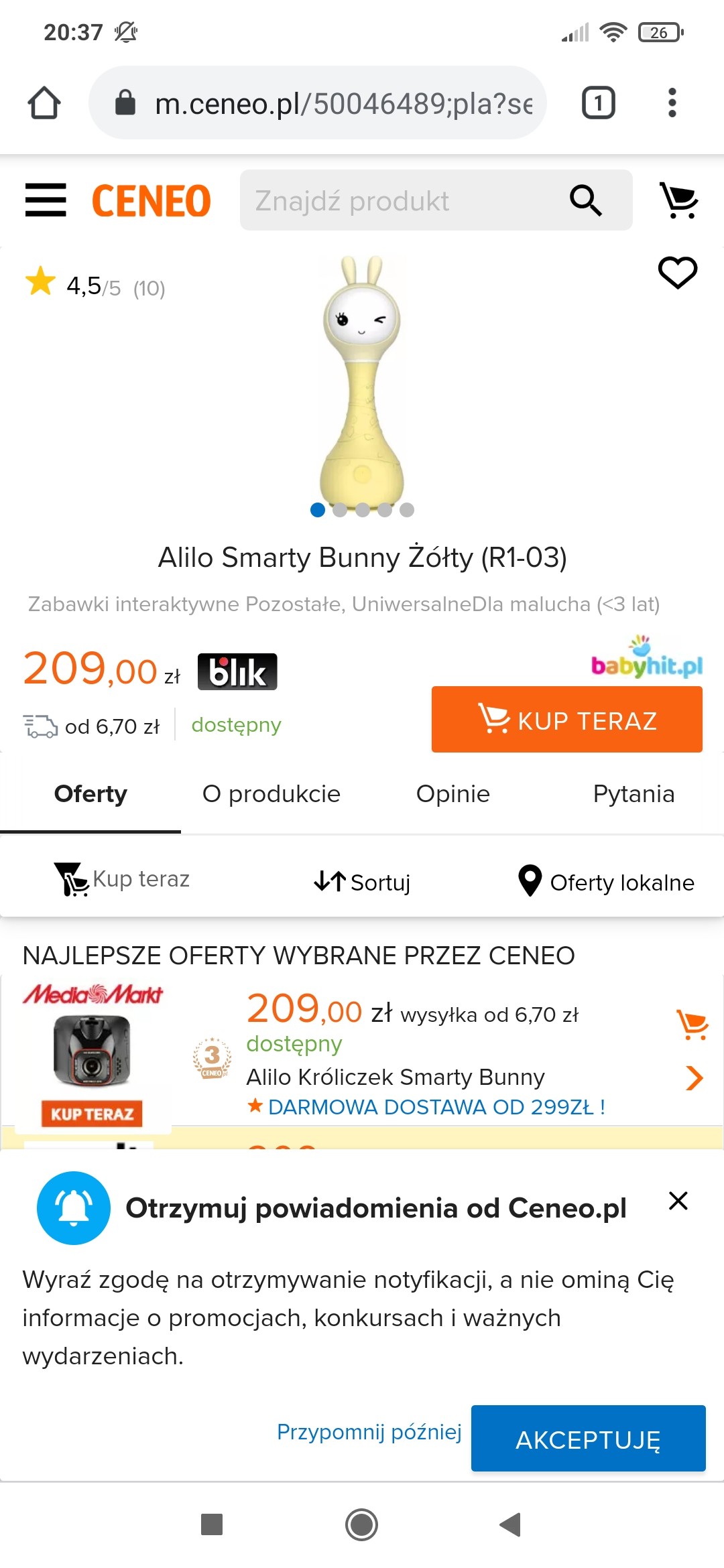Choose Przypomnij później
Screen dimensions: 724x1568
pos(369,1432)
